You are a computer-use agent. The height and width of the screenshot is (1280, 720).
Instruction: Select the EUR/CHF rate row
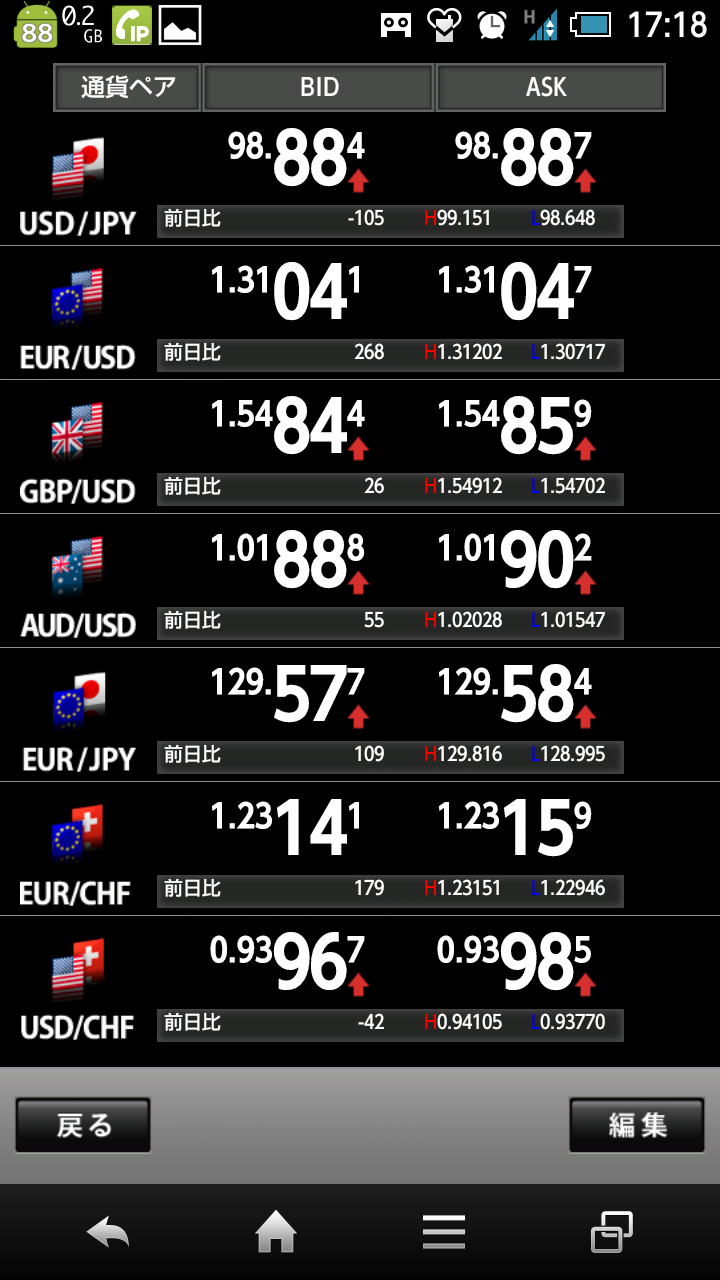[x=360, y=850]
